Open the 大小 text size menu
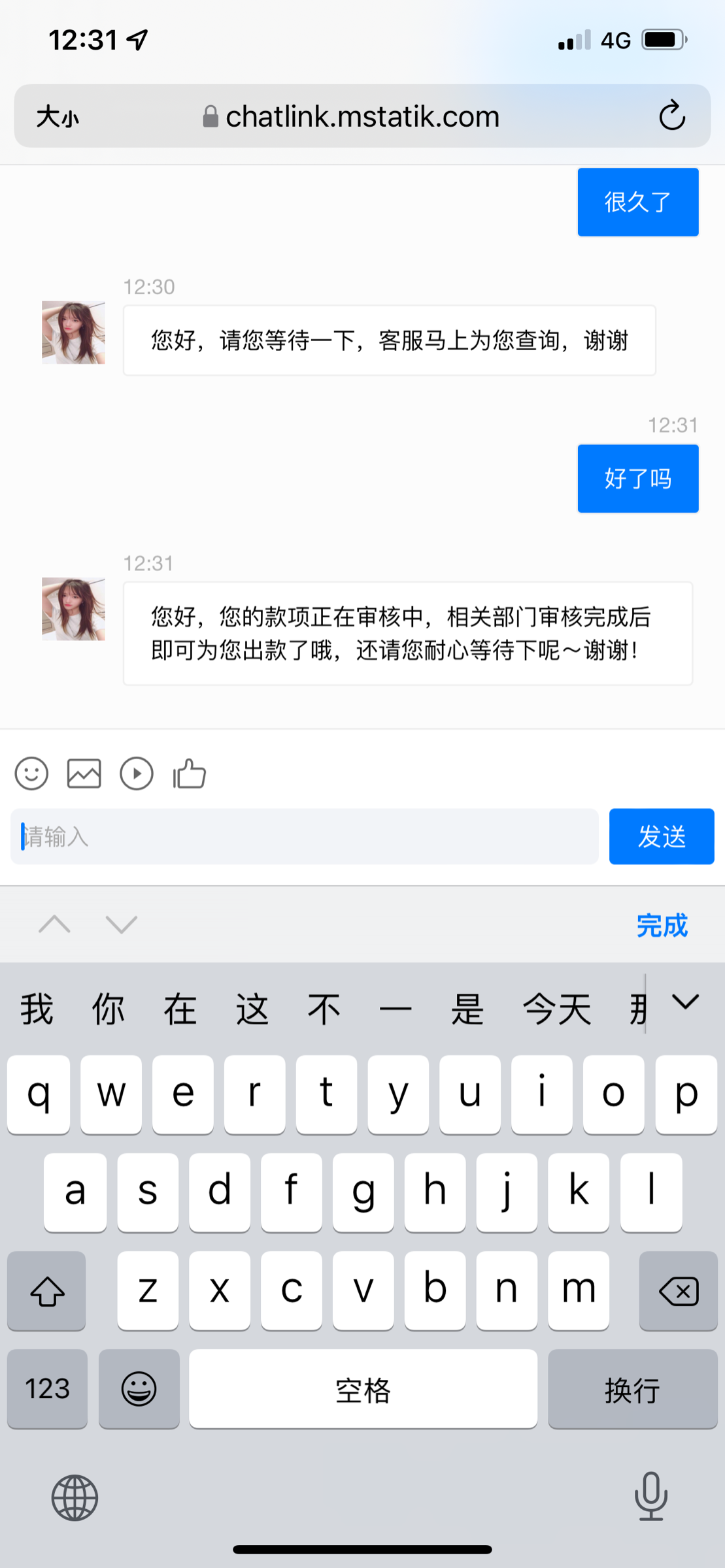This screenshot has height=1568, width=725. pos(58,117)
